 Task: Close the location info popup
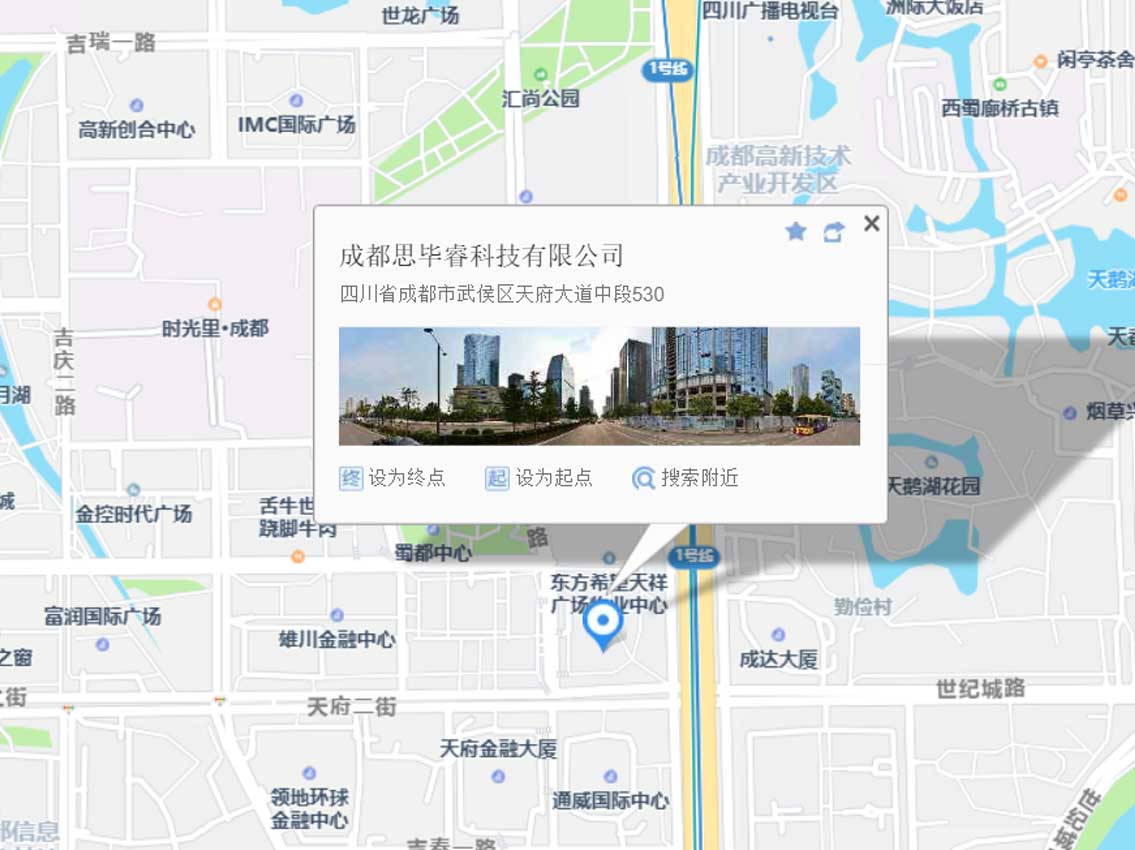pyautogui.click(x=871, y=224)
